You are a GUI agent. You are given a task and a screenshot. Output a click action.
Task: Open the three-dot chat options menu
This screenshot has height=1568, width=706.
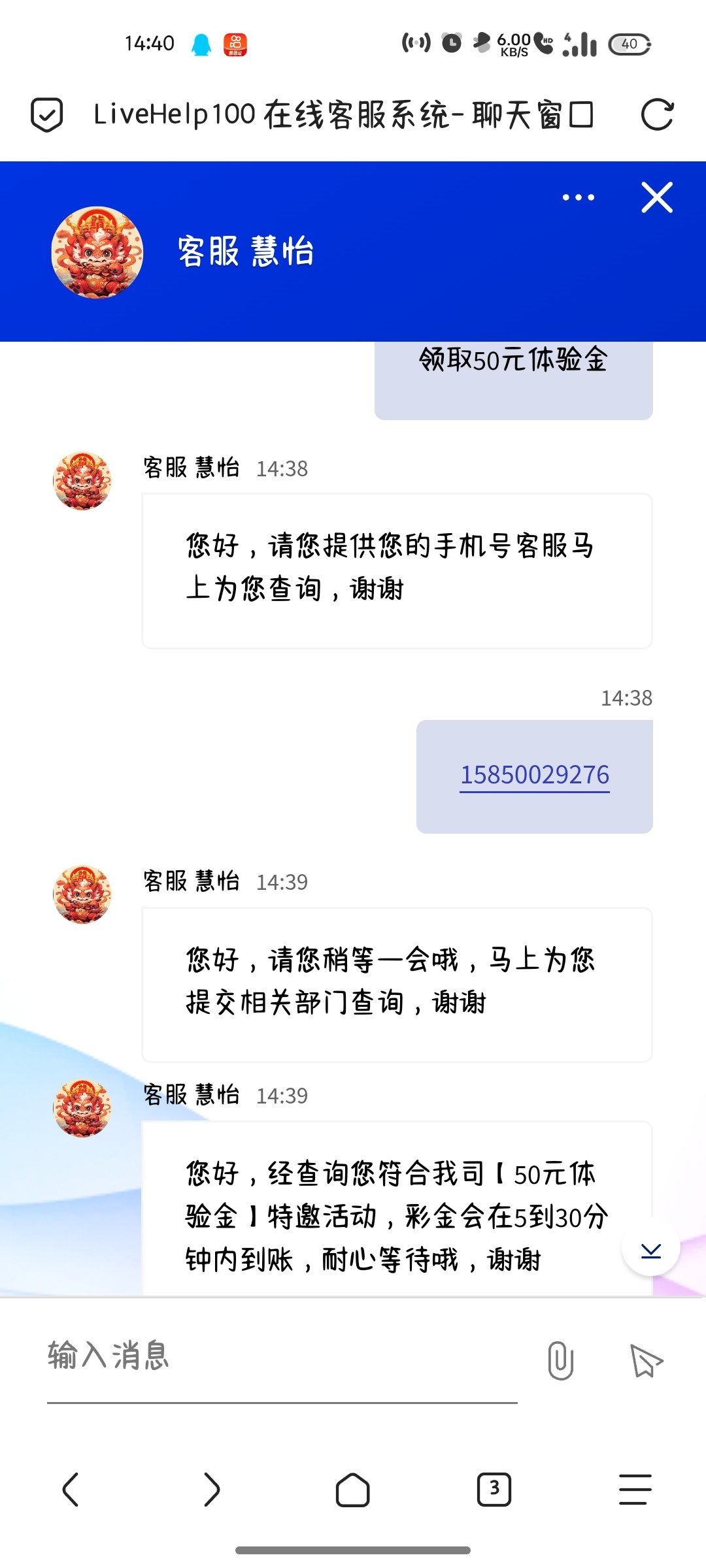[579, 197]
